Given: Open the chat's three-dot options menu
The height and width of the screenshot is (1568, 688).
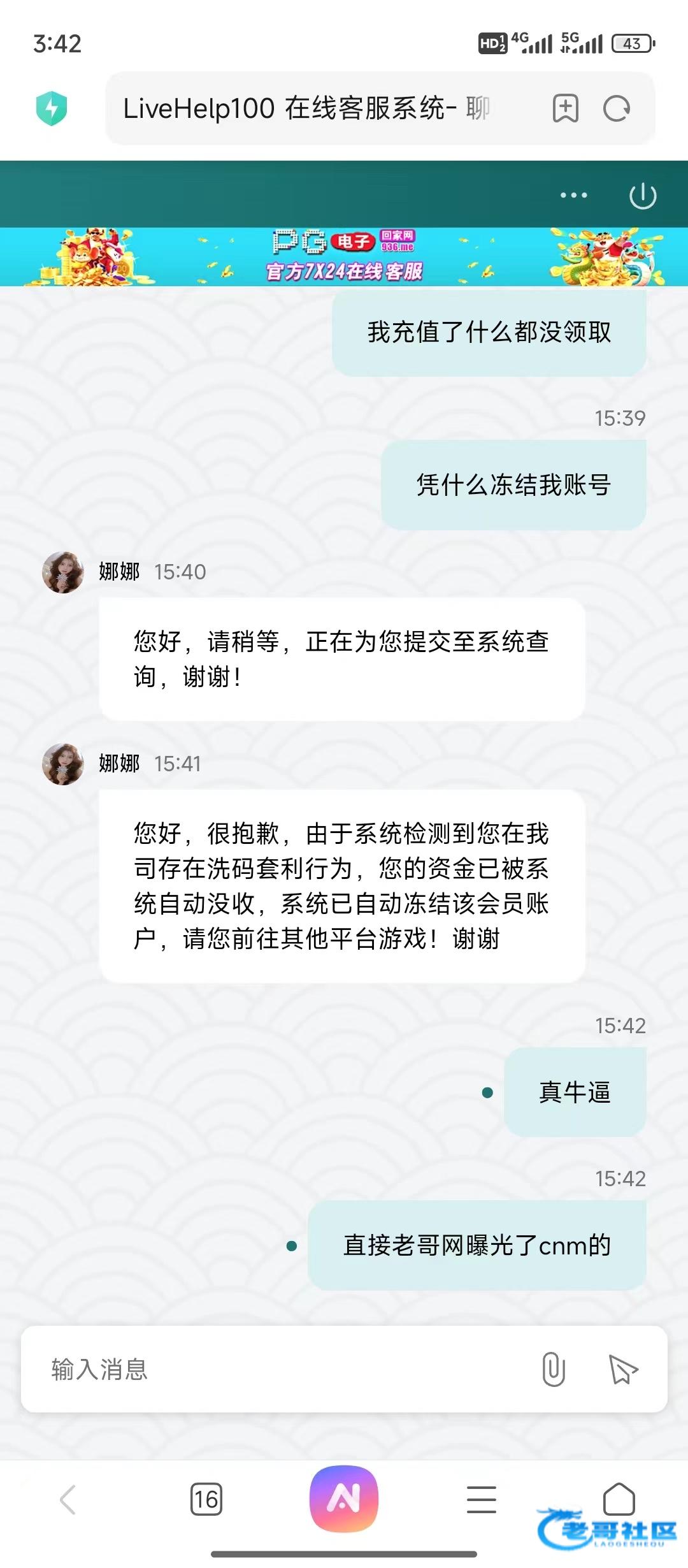Looking at the screenshot, I should coord(573,195).
